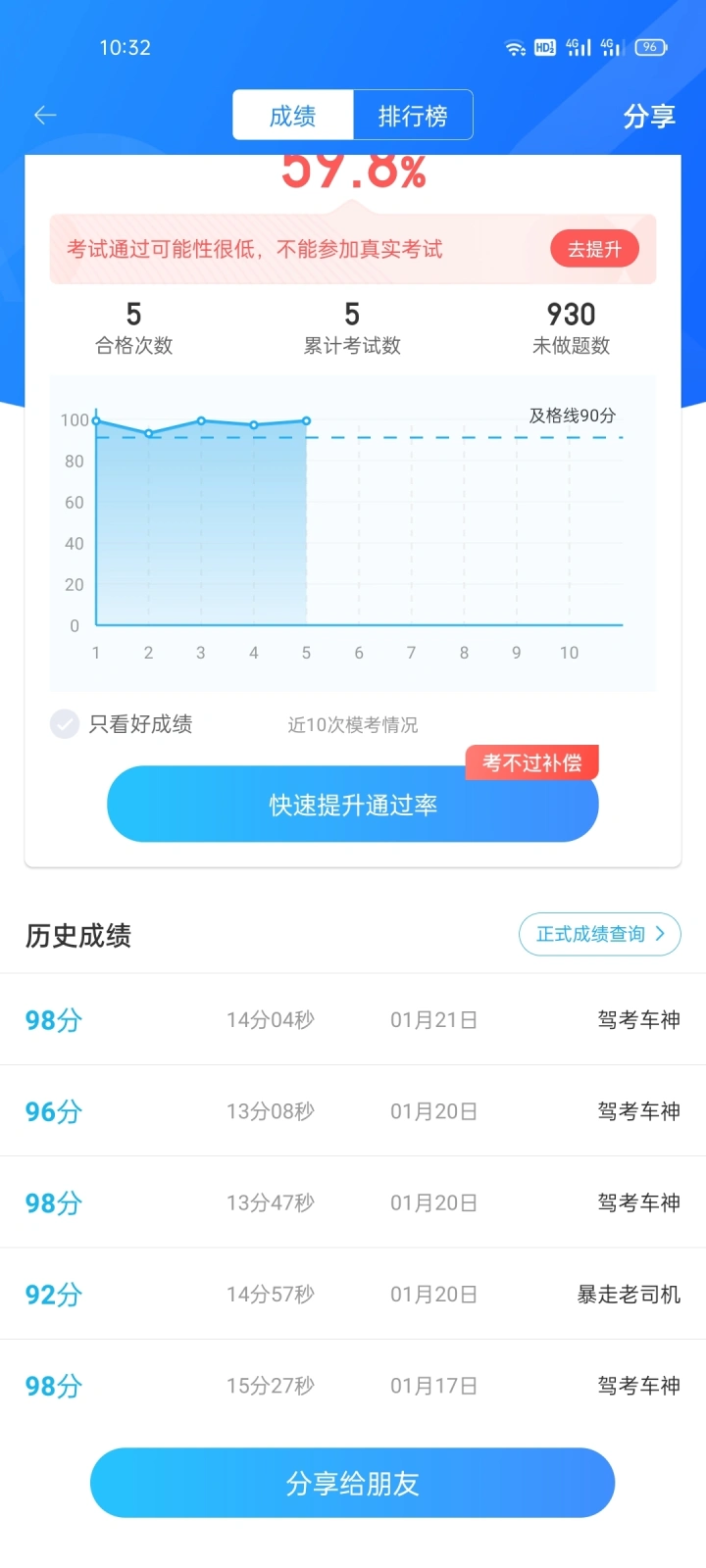
Task: Go back using the top-left arrow
Action: pos(45,116)
